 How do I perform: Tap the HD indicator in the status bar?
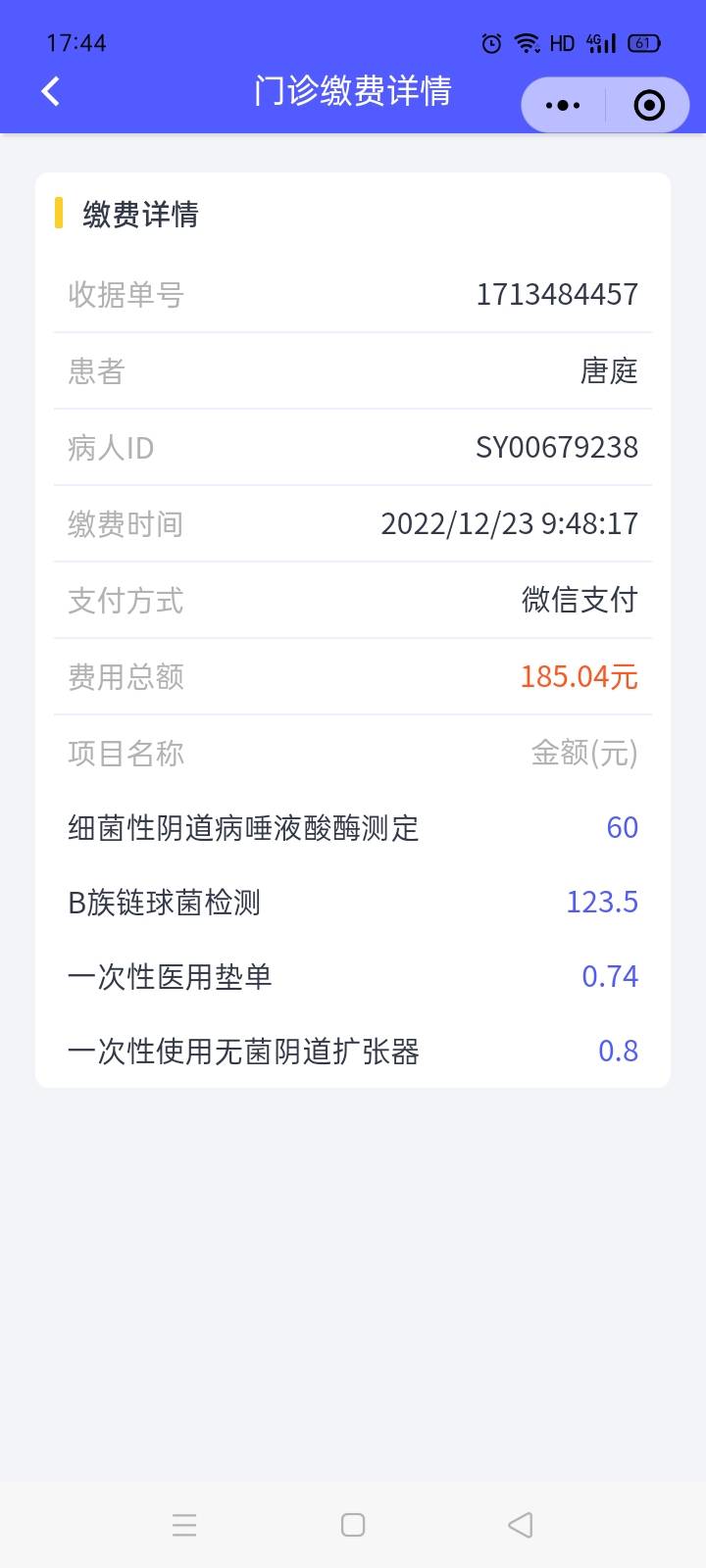click(x=562, y=42)
